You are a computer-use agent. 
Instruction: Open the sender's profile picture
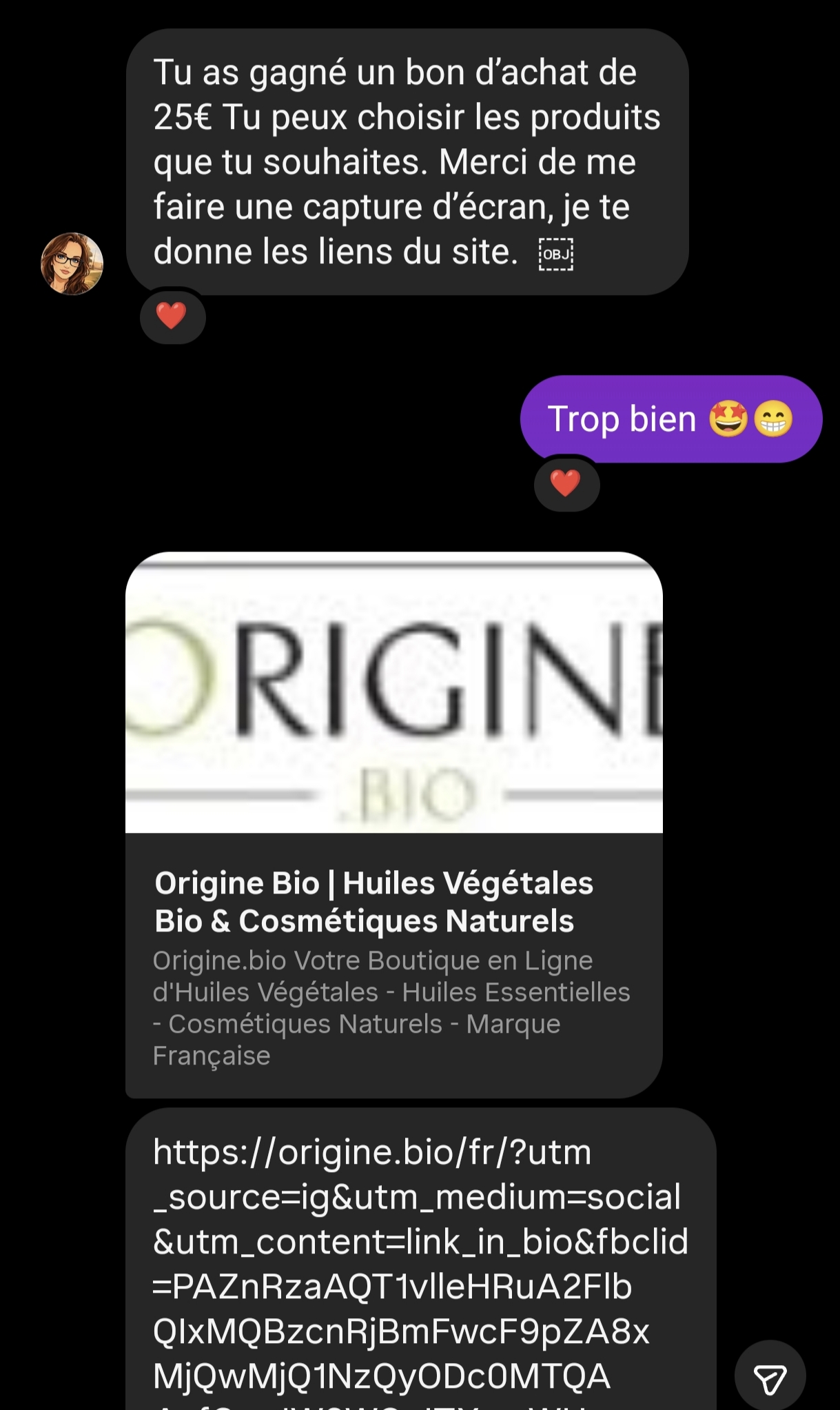pos(72,263)
